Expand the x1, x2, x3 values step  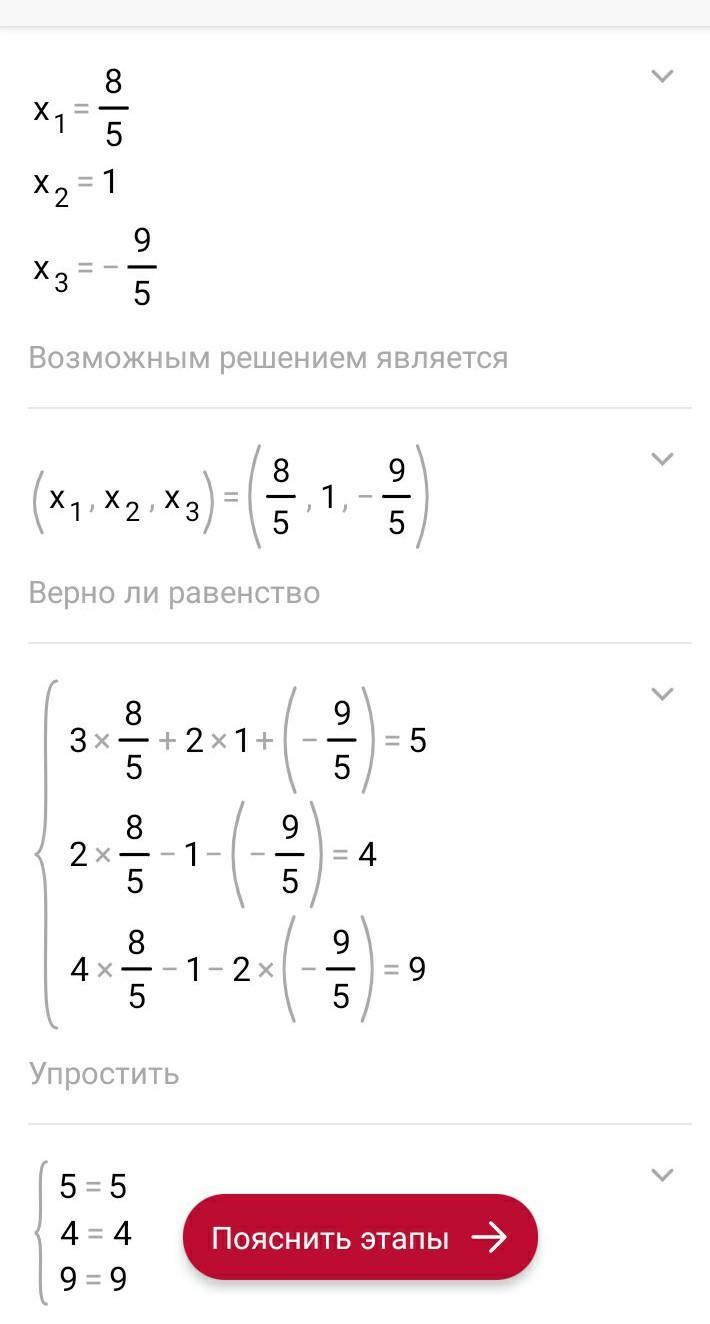[662, 76]
